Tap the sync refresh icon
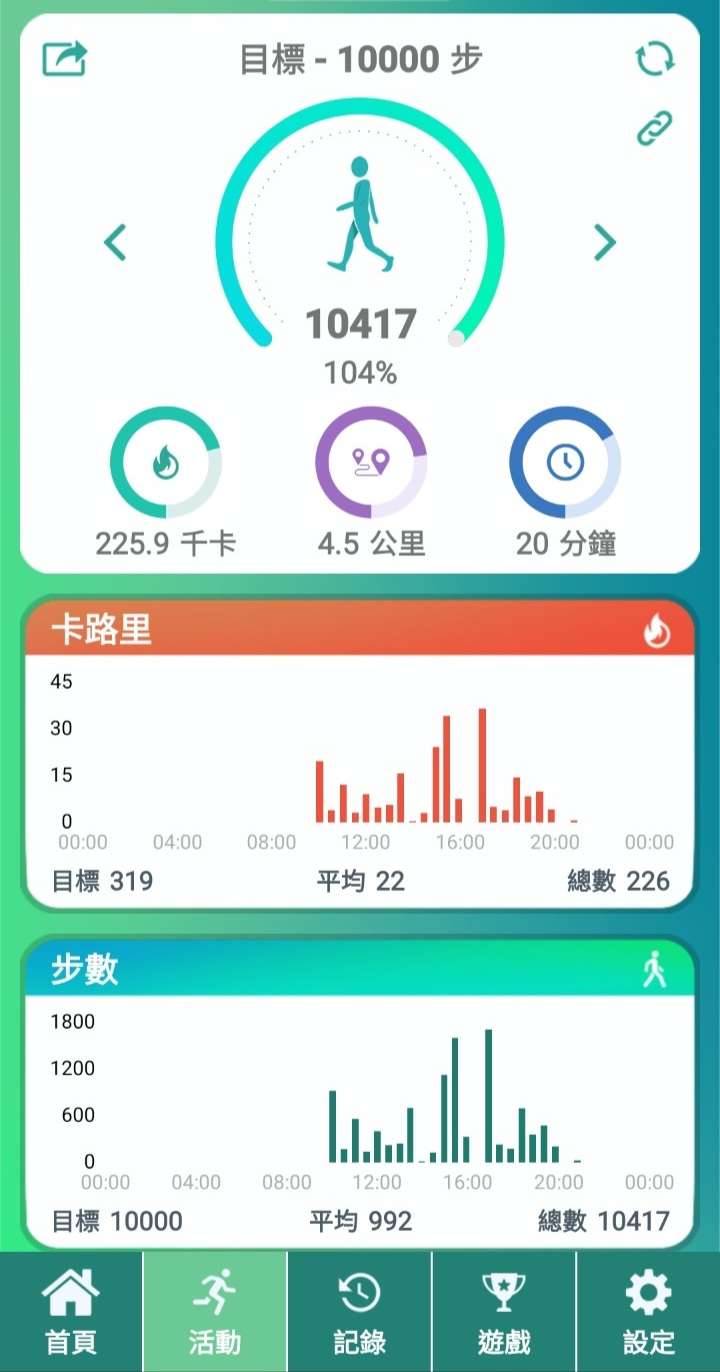Image resolution: width=720 pixels, height=1372 pixels. click(x=655, y=59)
